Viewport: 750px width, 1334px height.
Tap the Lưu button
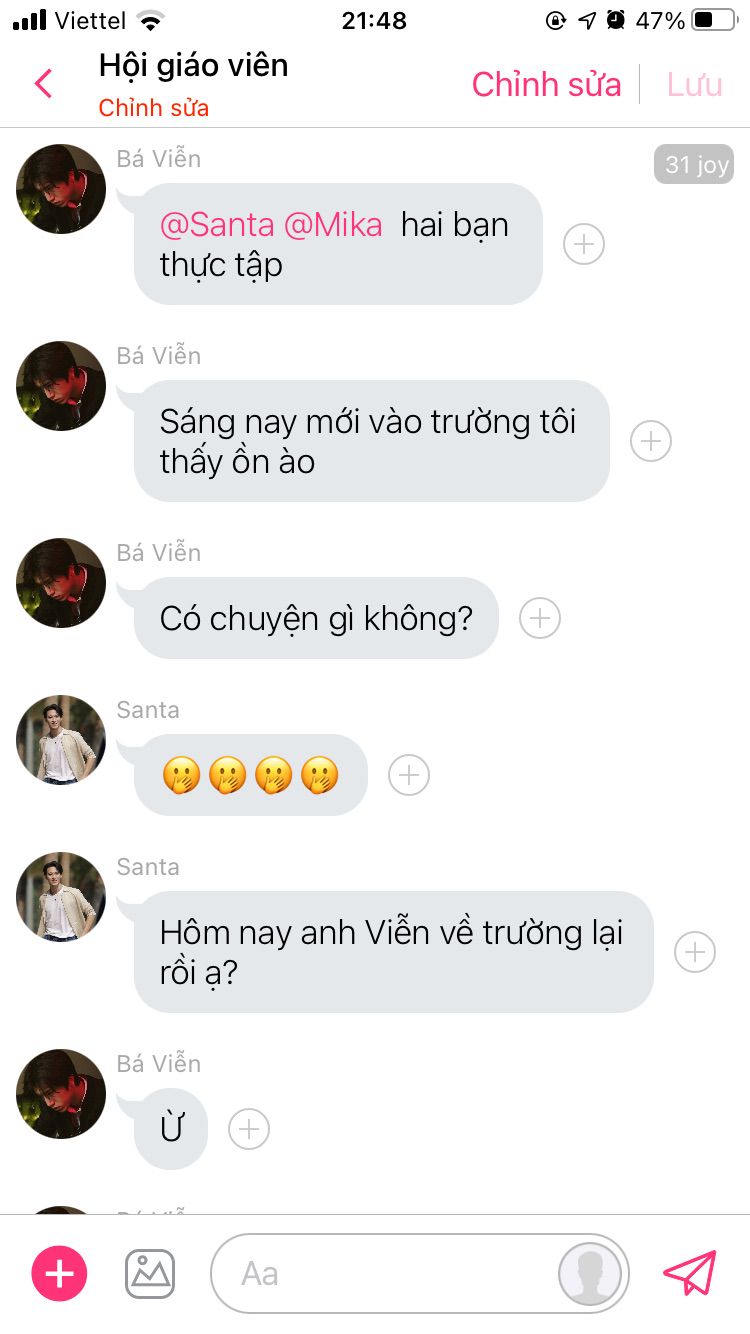coord(694,84)
